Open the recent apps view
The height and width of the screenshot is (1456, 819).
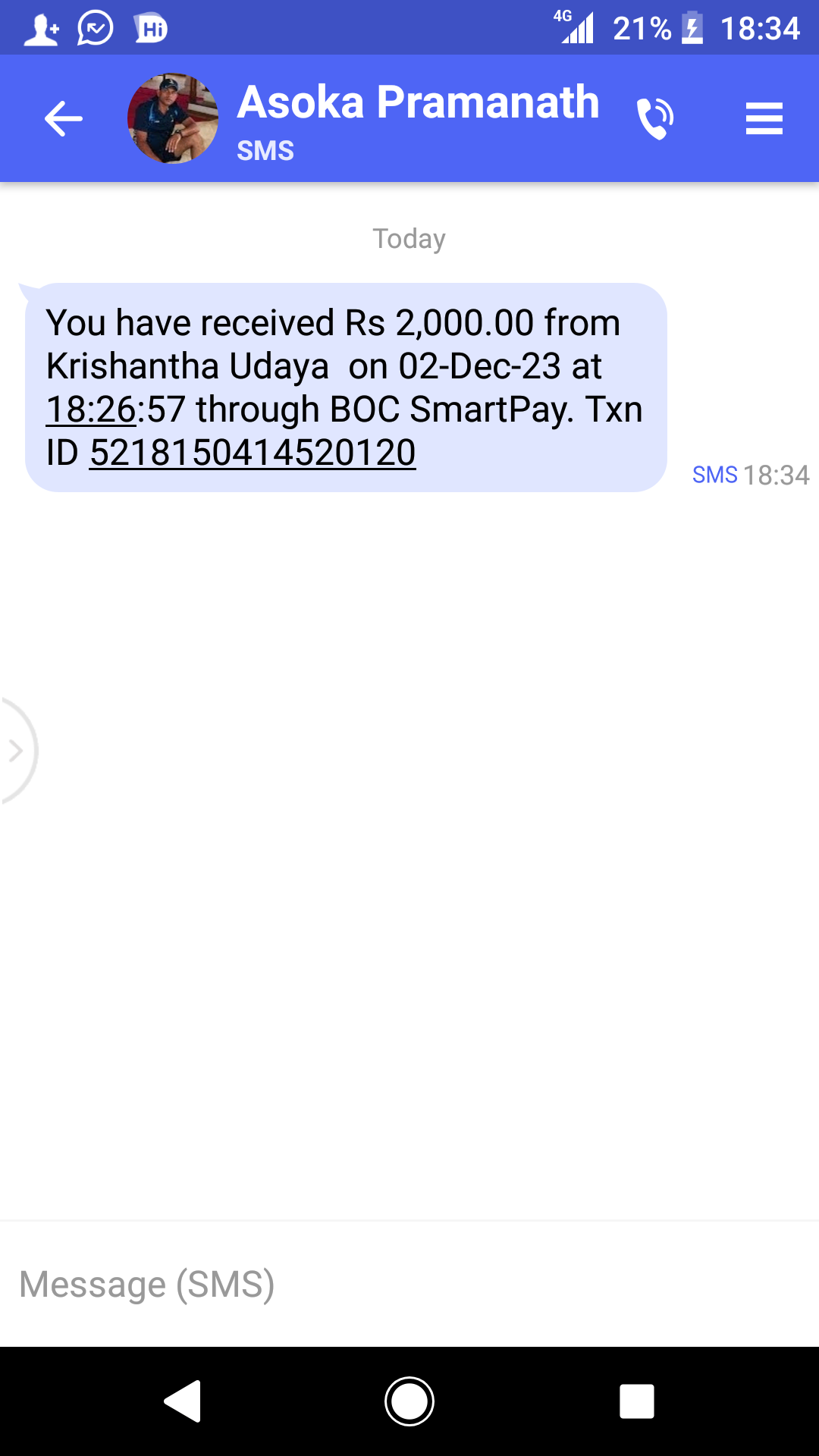[x=636, y=1401]
